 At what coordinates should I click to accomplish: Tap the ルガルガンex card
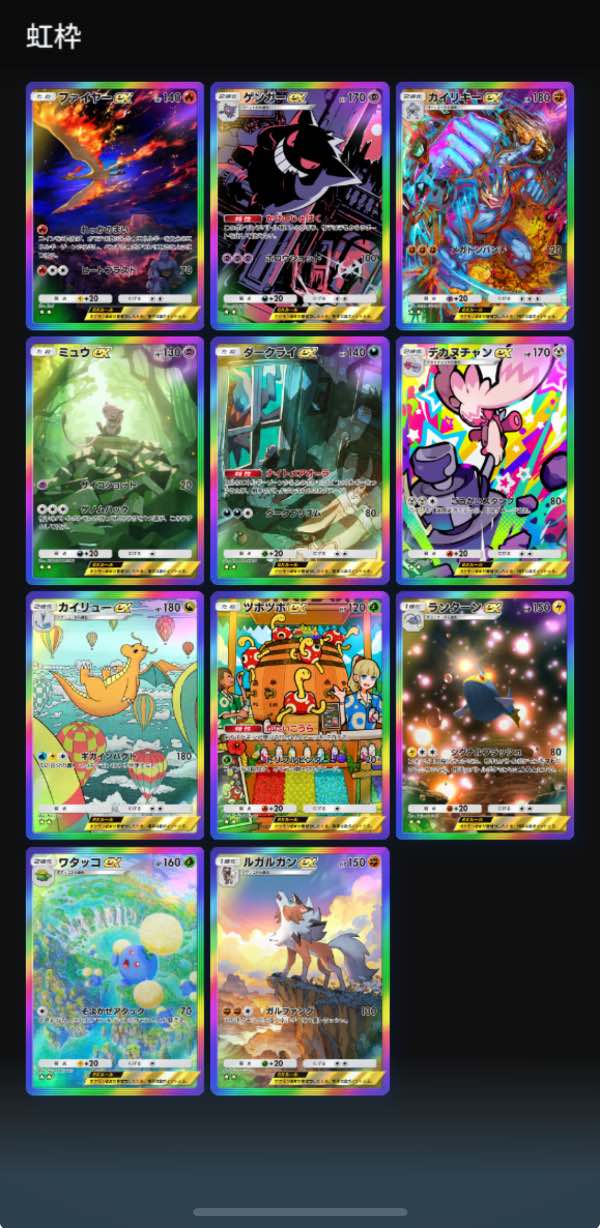[x=300, y=971]
